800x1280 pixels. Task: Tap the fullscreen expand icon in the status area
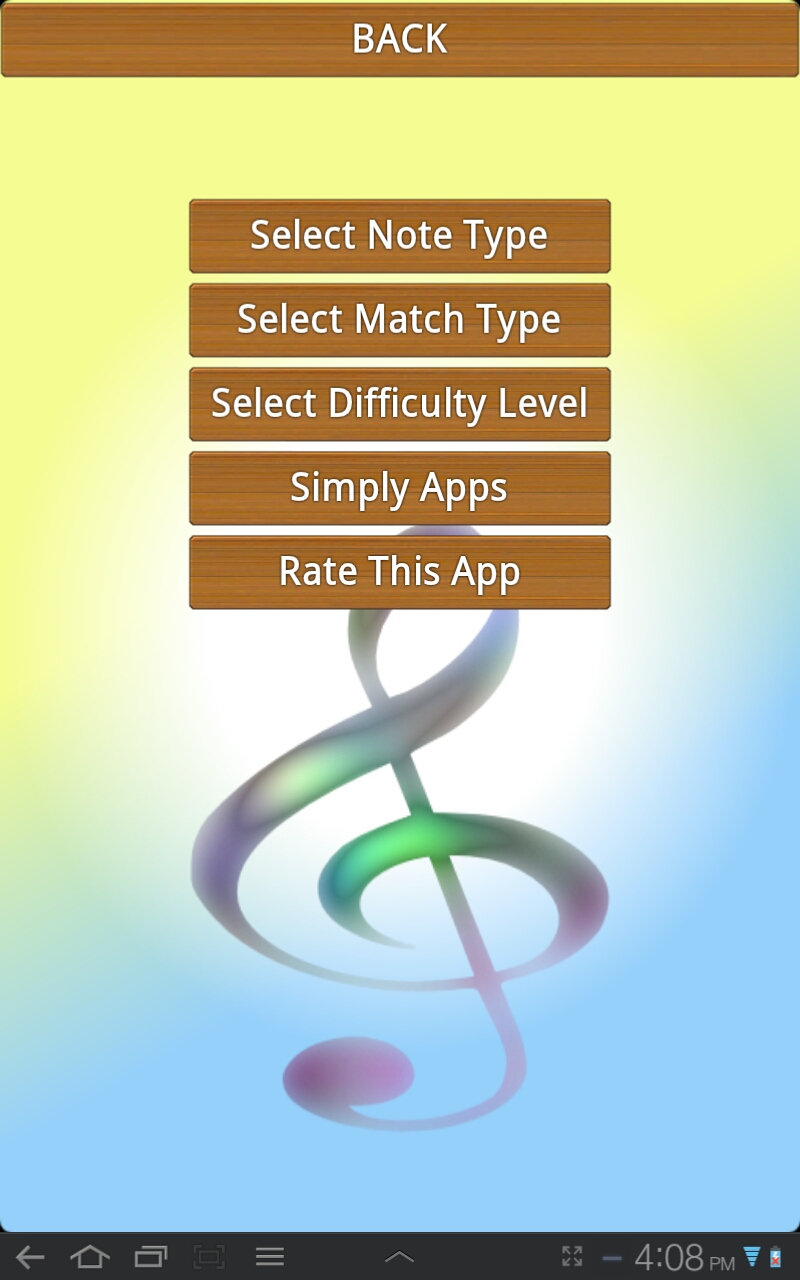(x=573, y=1257)
